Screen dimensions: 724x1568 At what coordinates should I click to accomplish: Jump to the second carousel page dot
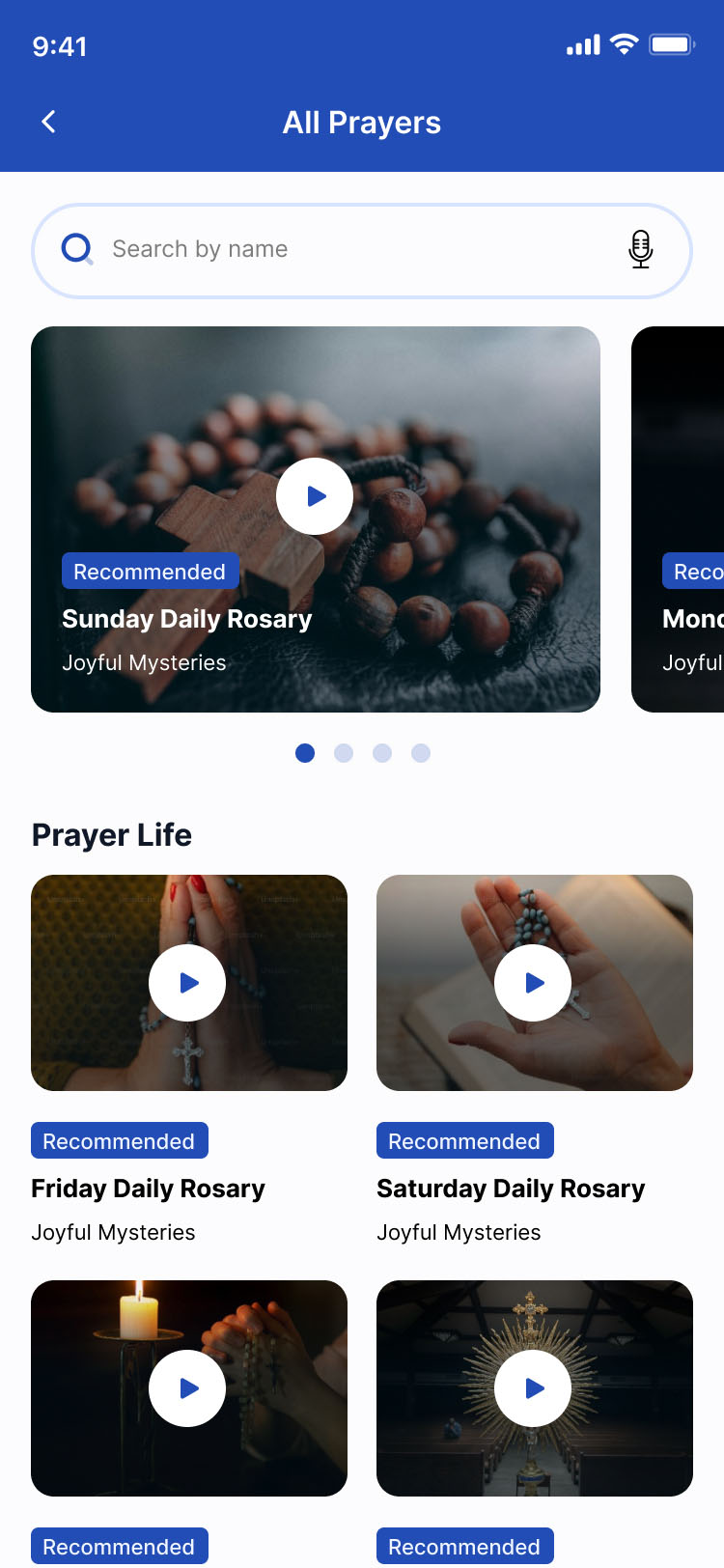tap(344, 753)
